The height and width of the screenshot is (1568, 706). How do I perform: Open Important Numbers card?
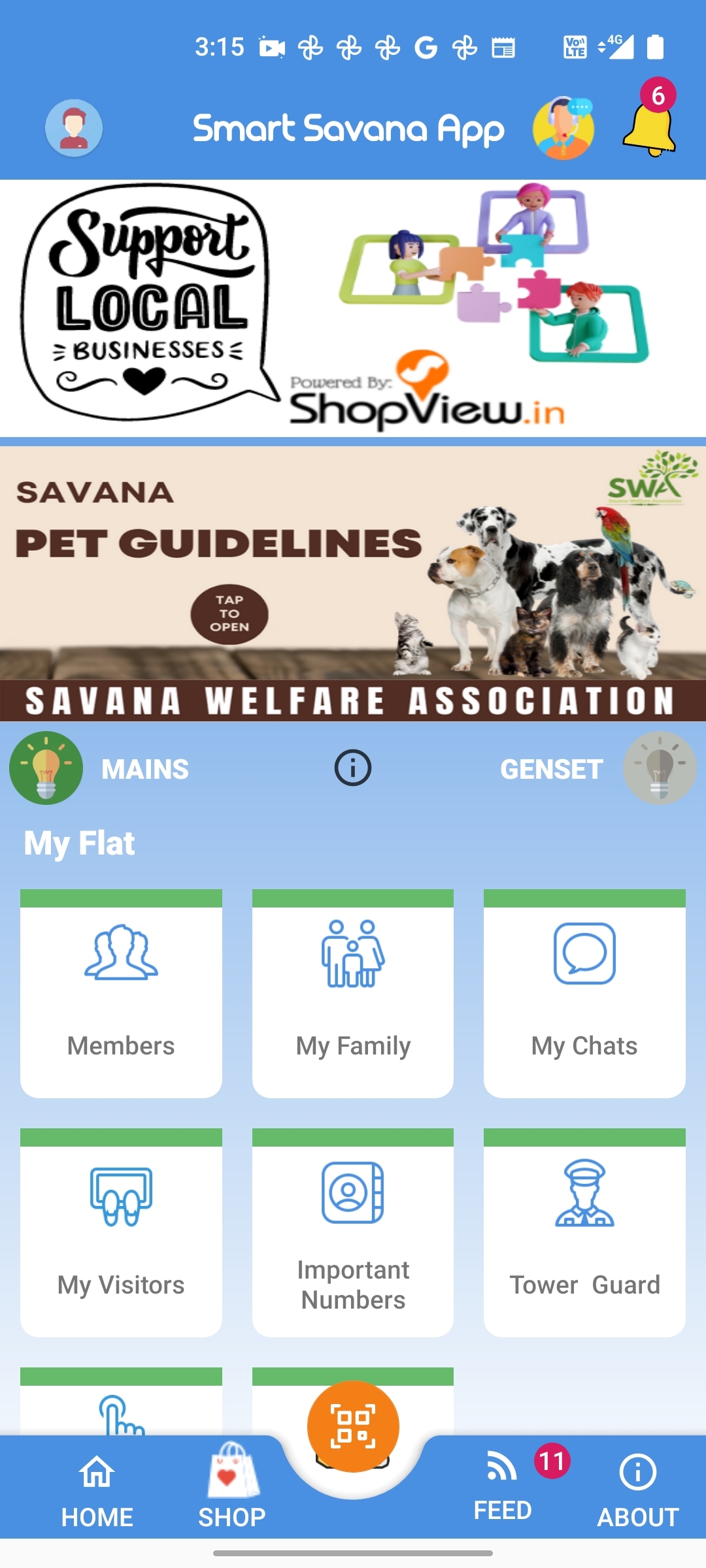point(353,1232)
